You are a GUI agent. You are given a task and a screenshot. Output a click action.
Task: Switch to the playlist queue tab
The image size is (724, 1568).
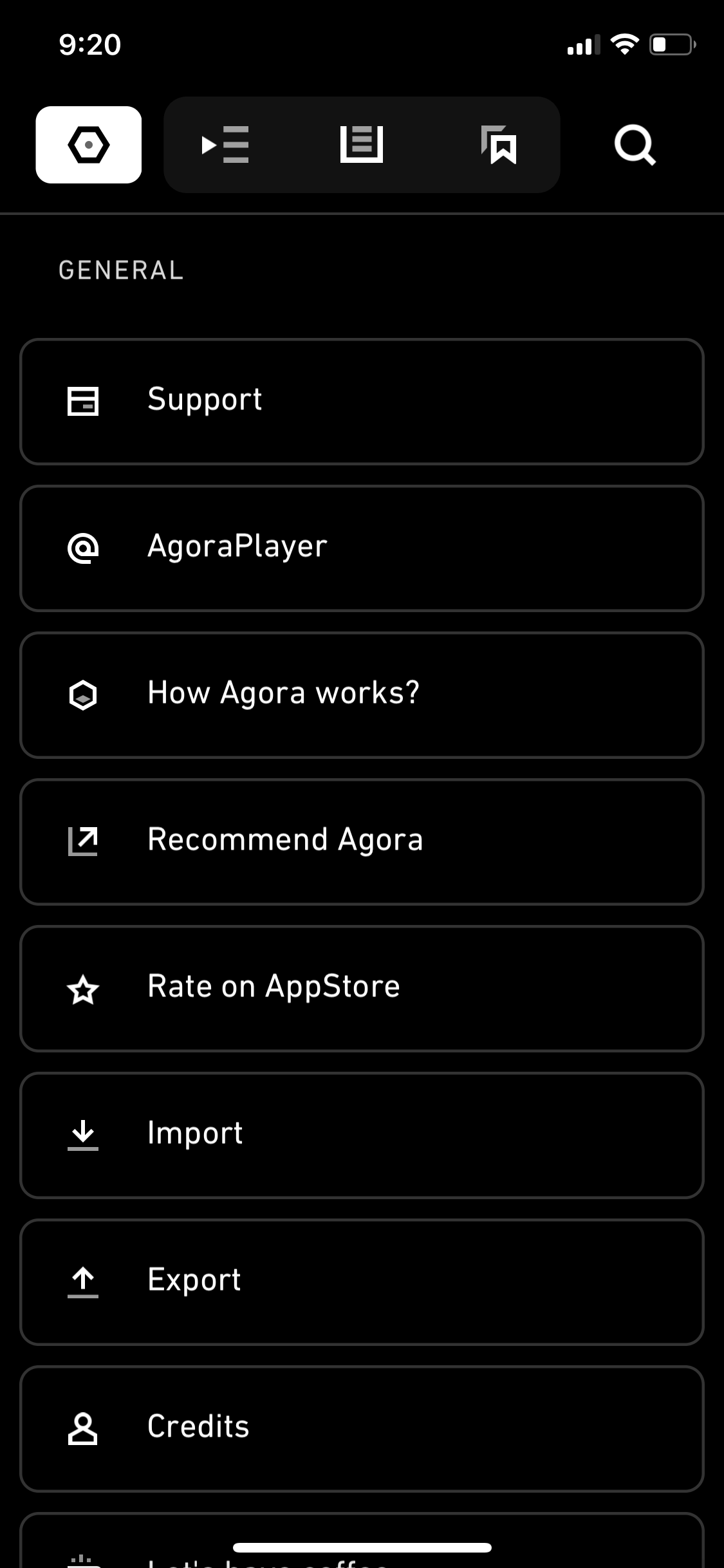225,145
